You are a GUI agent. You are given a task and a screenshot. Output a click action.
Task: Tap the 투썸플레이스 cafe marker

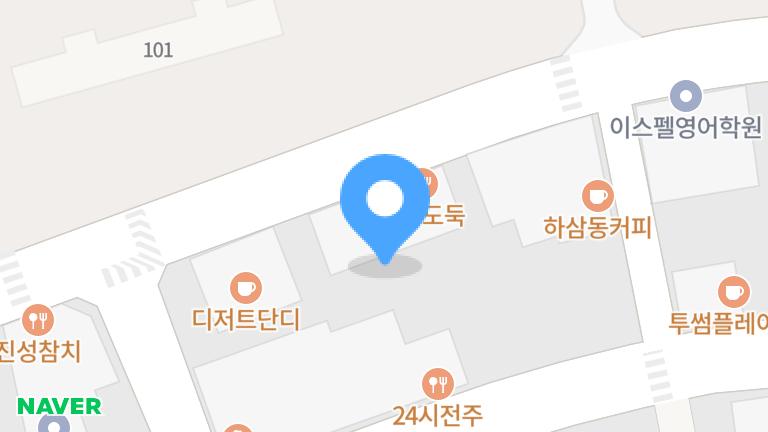[x=734, y=292]
